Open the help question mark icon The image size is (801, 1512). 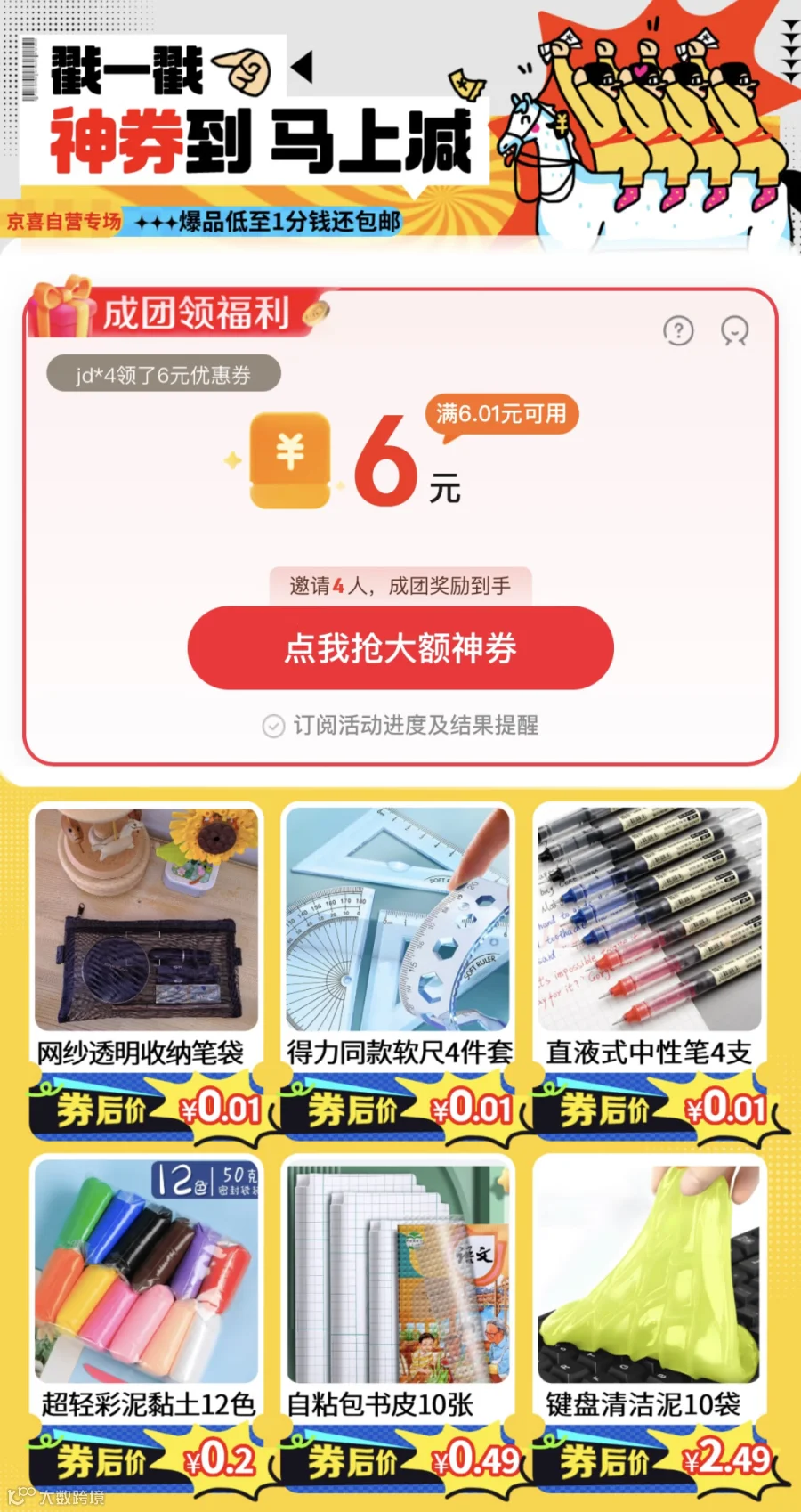(x=678, y=331)
